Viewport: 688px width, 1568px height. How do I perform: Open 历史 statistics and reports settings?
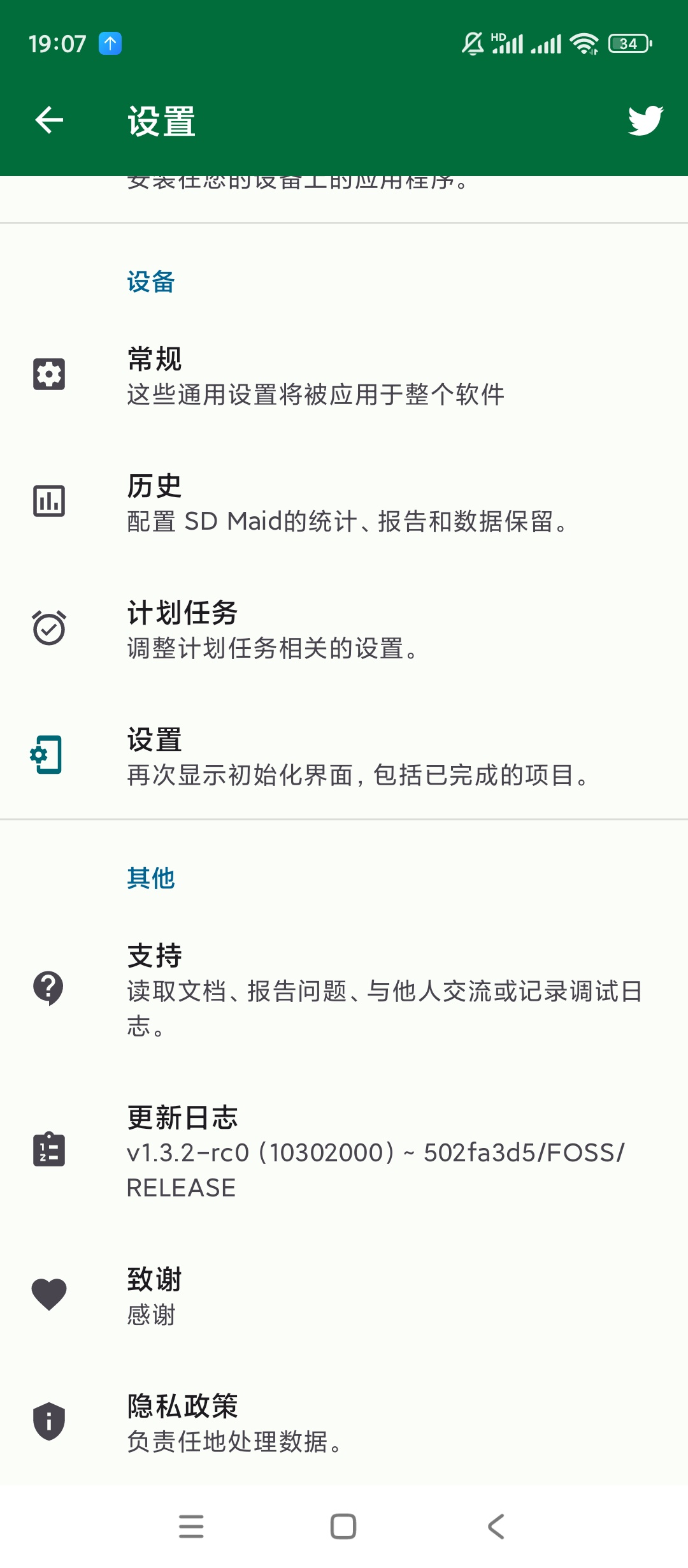pyautogui.click(x=344, y=503)
